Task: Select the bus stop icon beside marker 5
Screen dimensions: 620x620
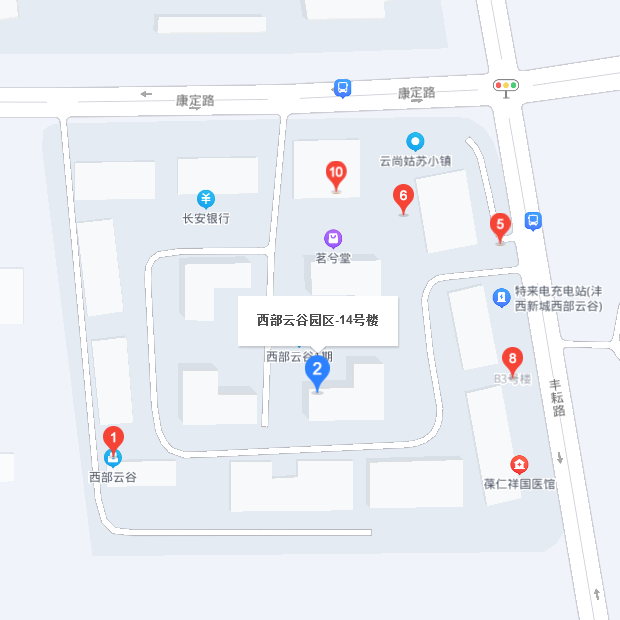Action: click(x=534, y=220)
